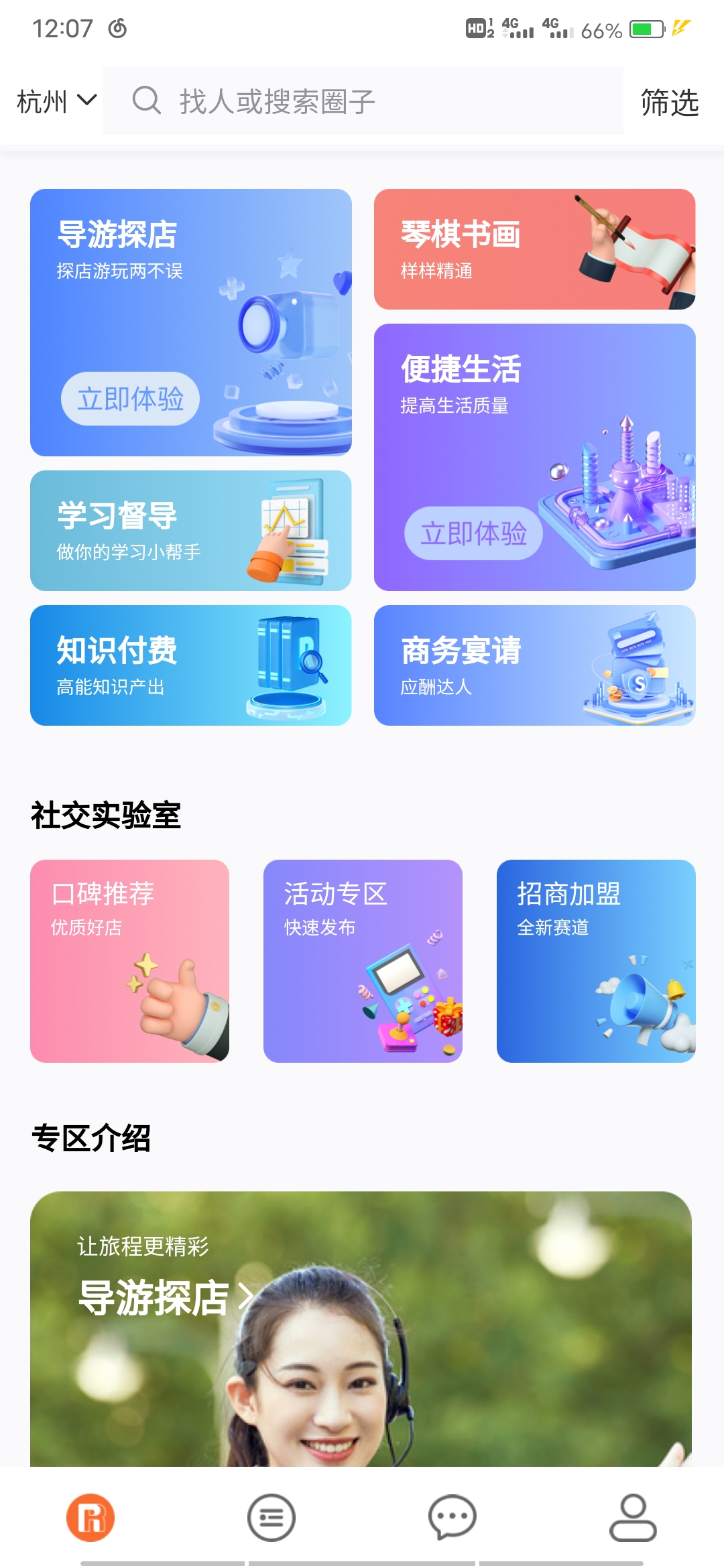Tap 立即体验 on the 便捷生活 card
This screenshot has width=724, height=1568.
(x=473, y=533)
